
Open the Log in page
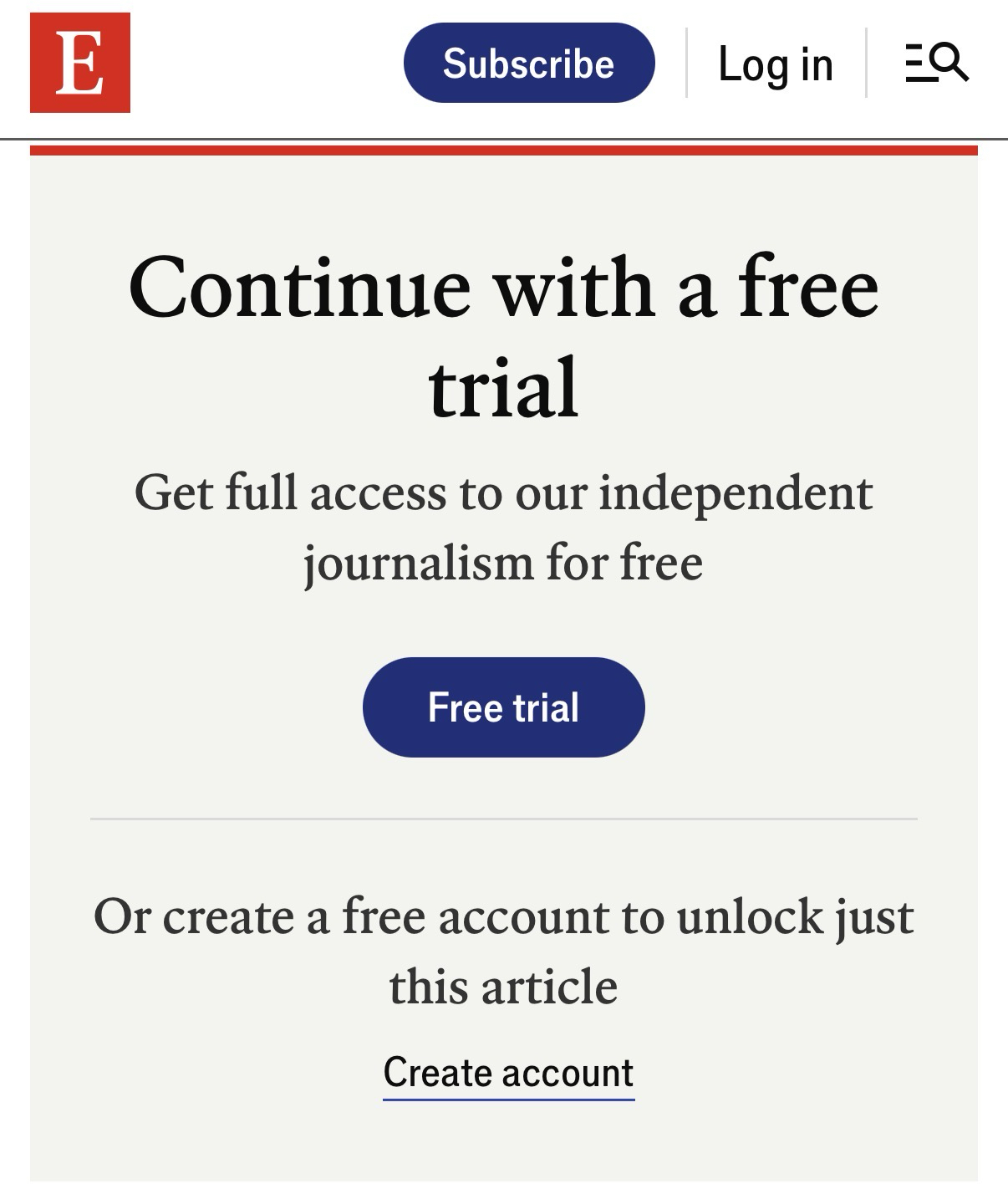pyautogui.click(x=776, y=64)
